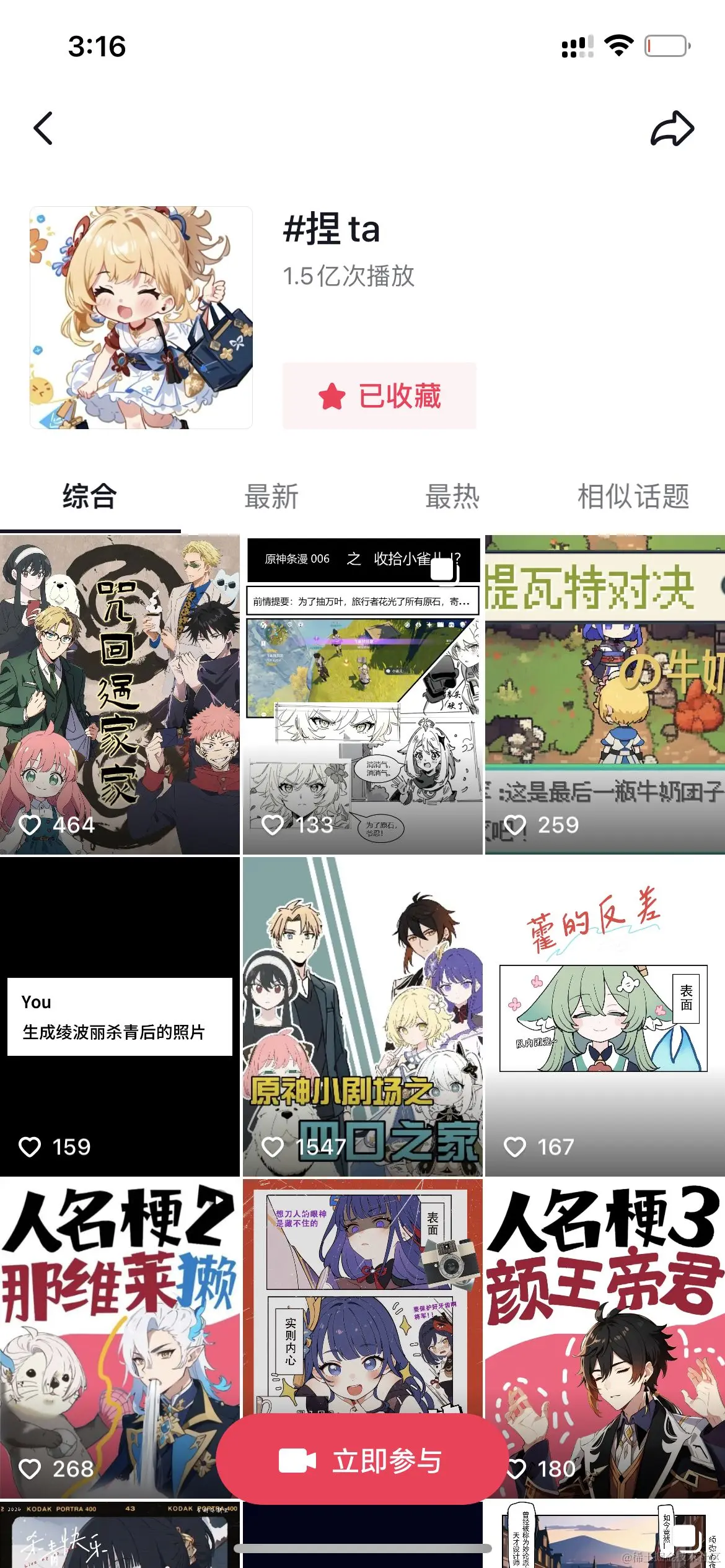Switch to the 最热 tab
Image resolution: width=725 pixels, height=1568 pixels.
coord(452,497)
